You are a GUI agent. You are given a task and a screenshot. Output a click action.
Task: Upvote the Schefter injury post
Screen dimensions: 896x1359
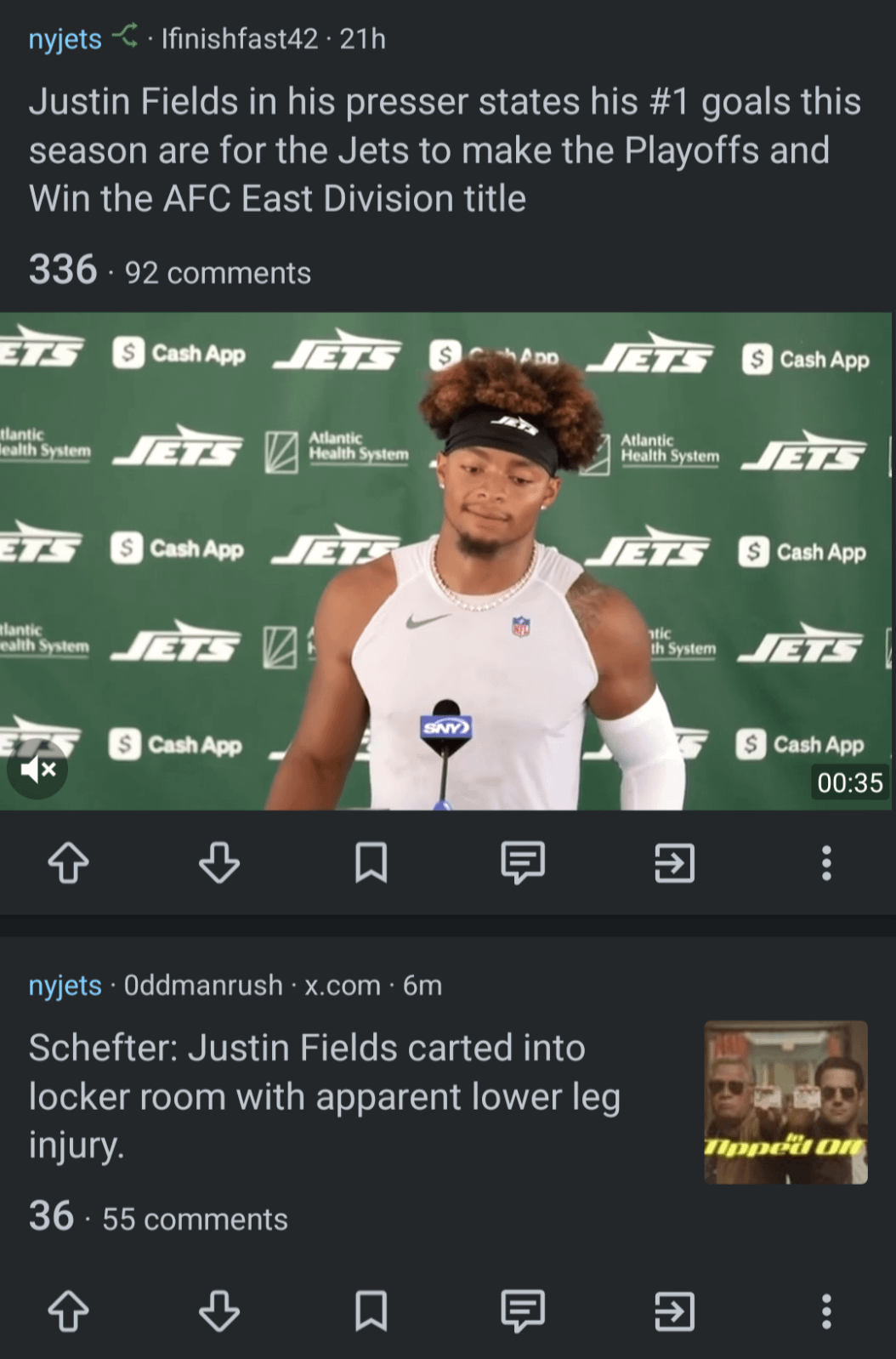point(68,1311)
